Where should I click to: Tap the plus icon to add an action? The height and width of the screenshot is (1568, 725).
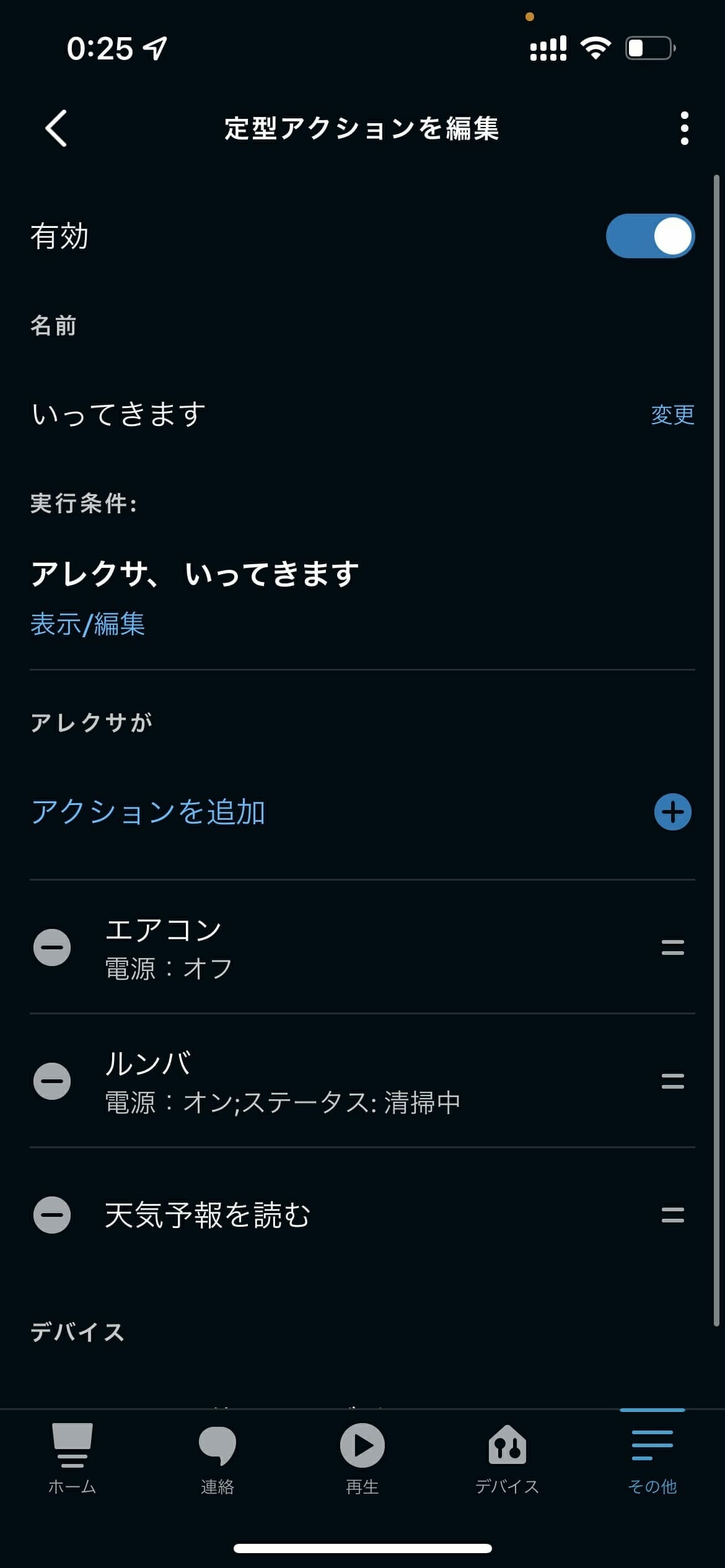(672, 812)
